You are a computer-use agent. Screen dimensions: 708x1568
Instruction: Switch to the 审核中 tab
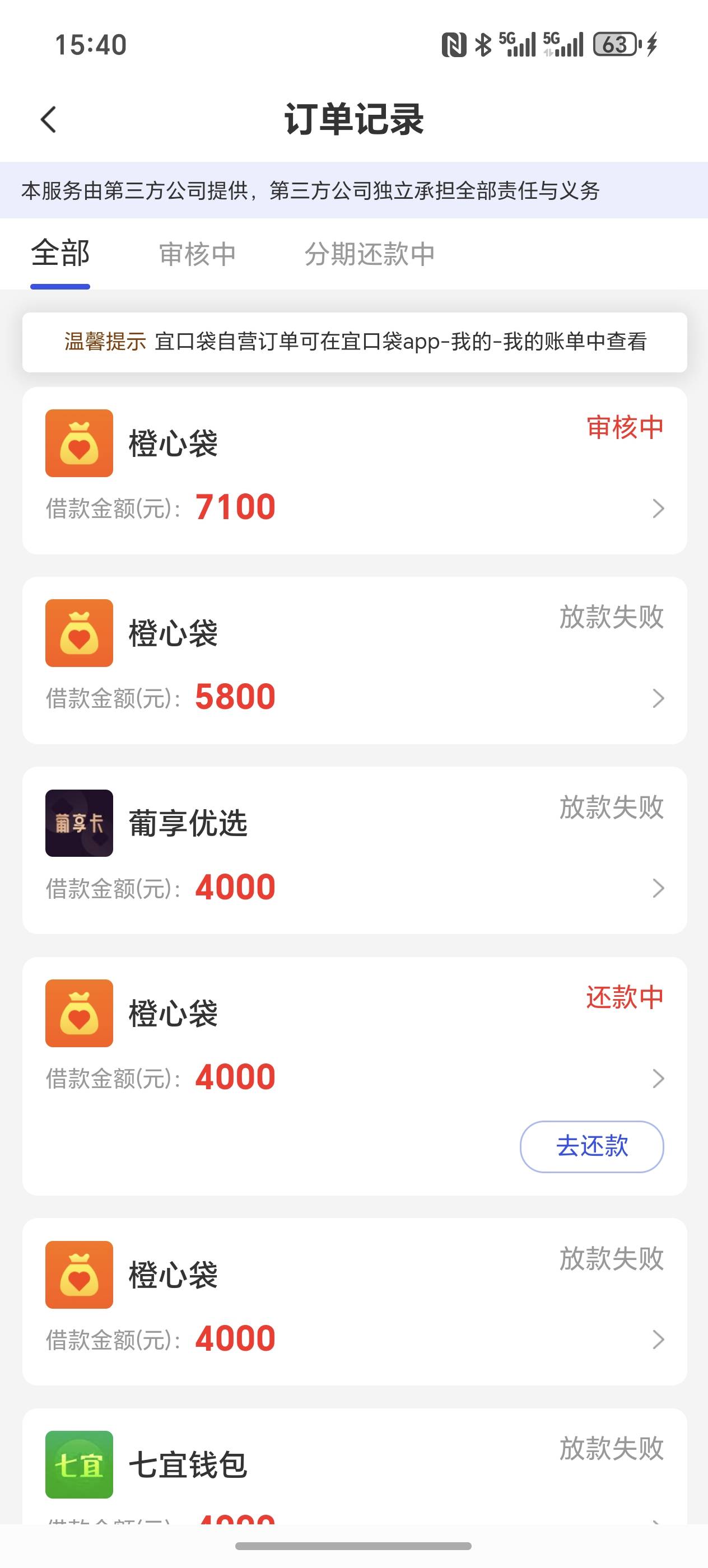coord(197,254)
